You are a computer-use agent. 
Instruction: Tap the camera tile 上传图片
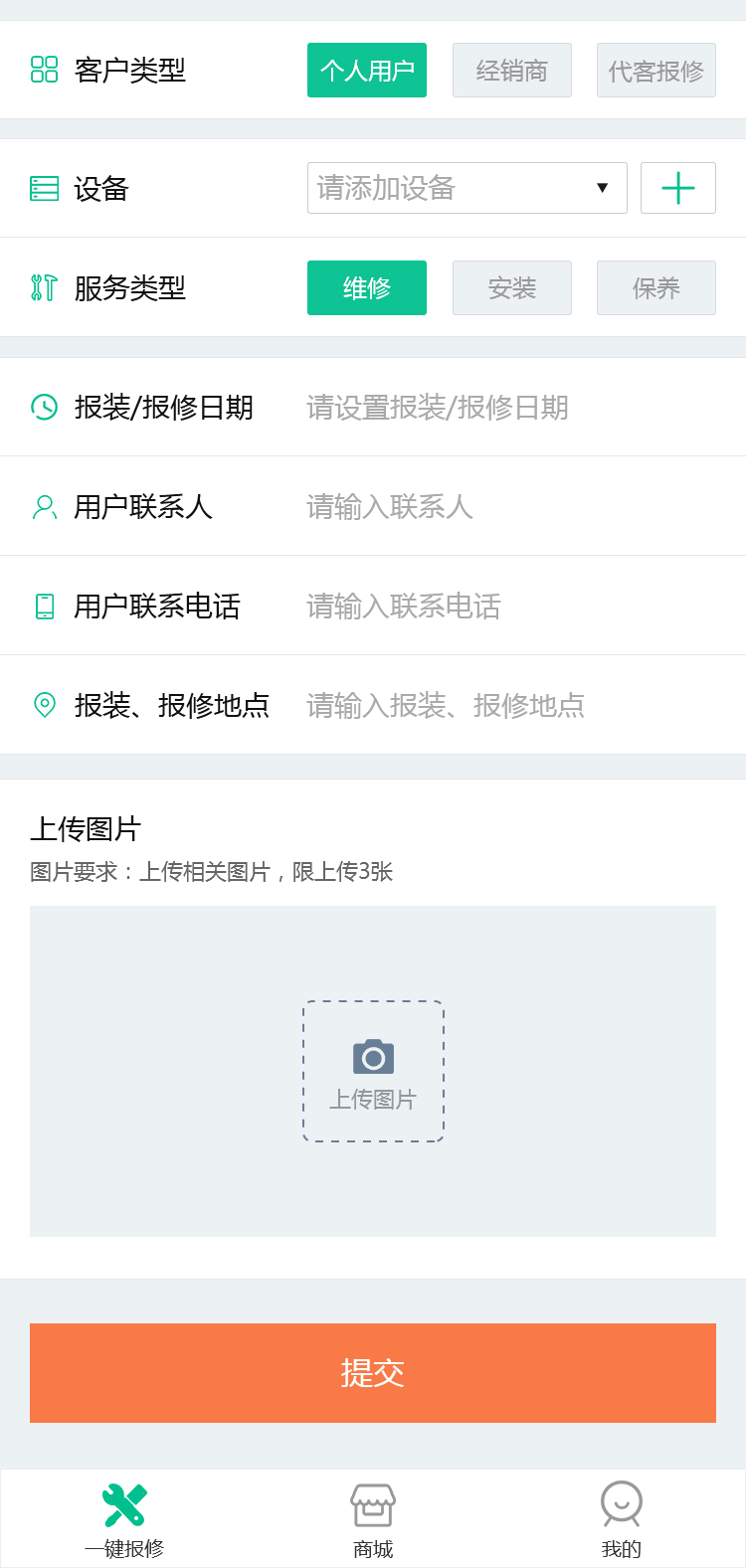(x=373, y=1071)
